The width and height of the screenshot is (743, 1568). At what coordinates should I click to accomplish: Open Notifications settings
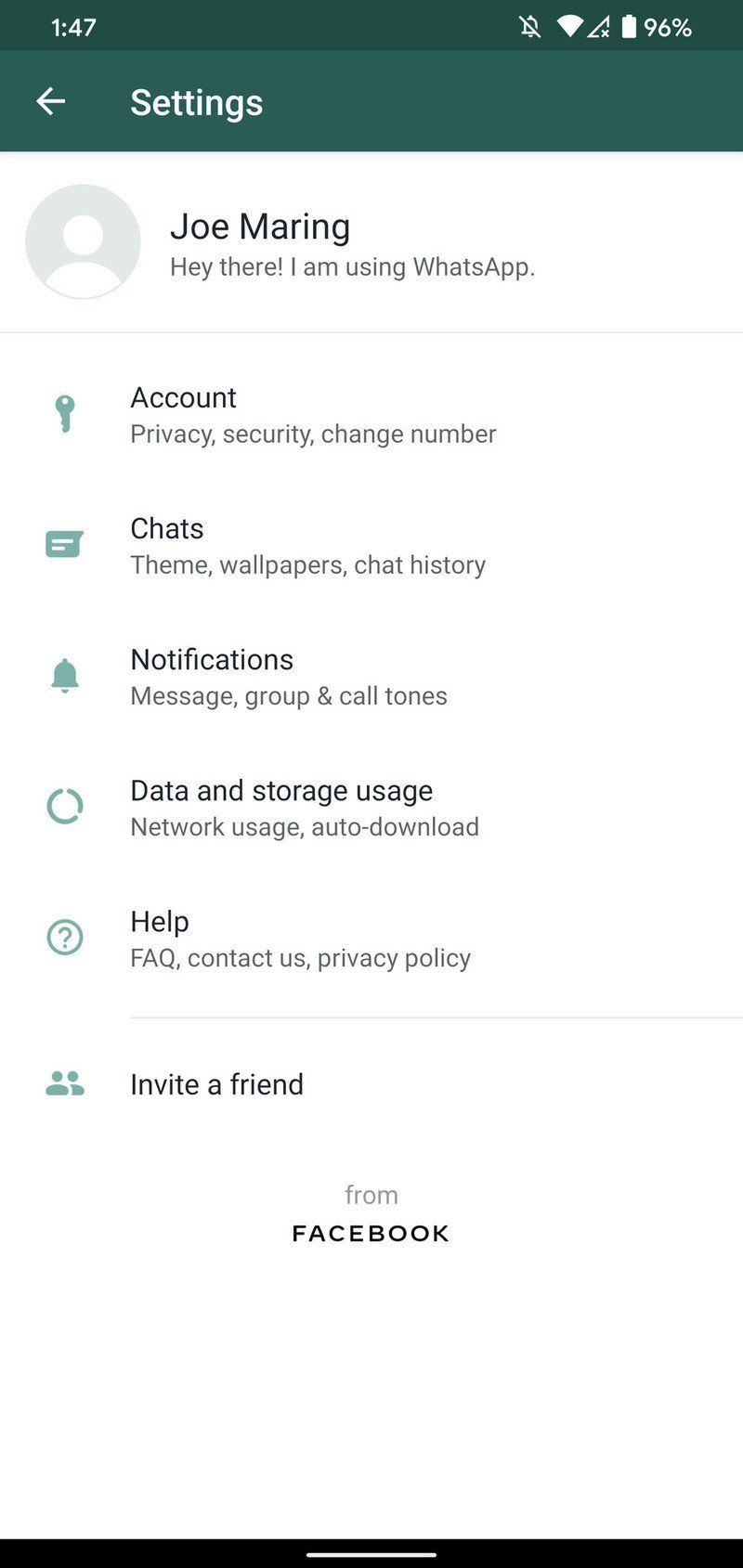coord(288,676)
